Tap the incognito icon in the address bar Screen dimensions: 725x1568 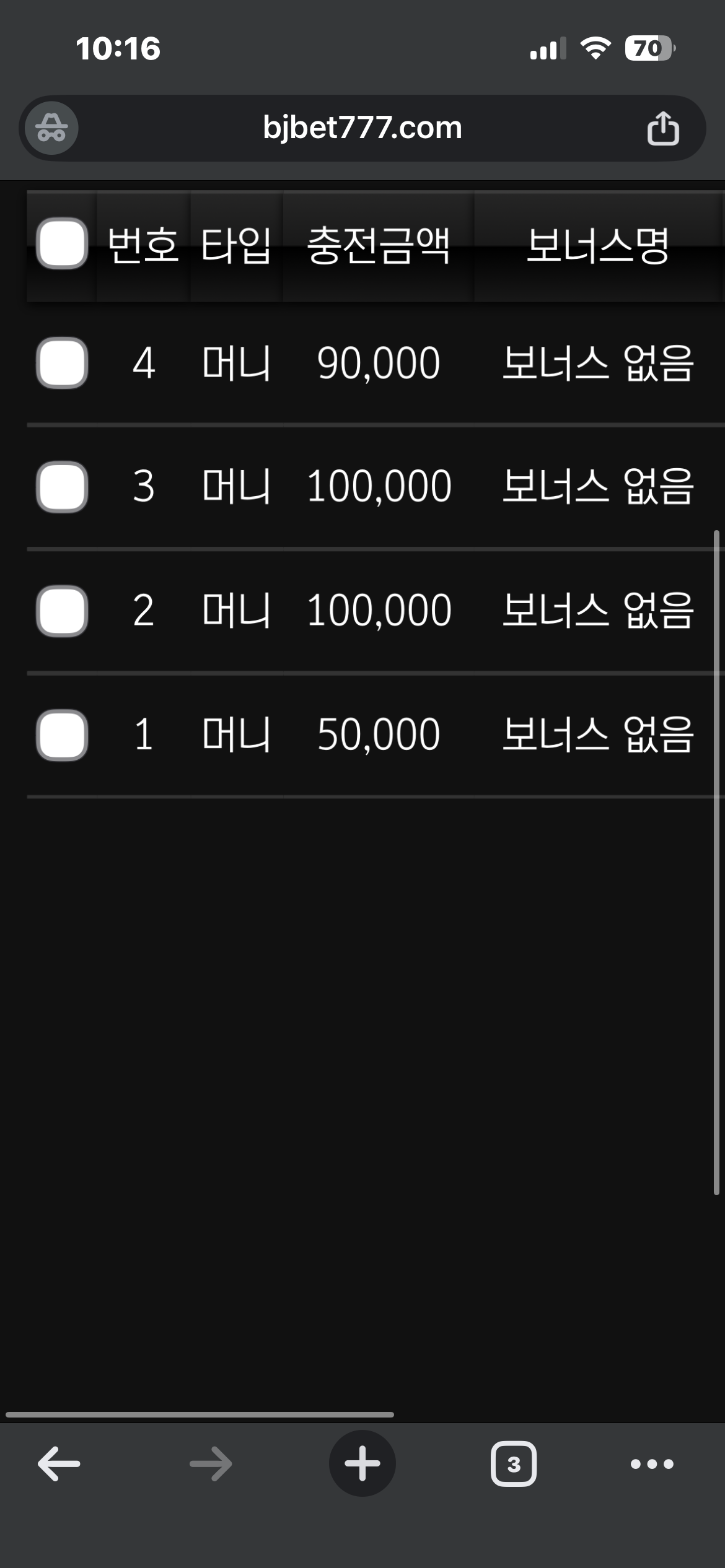(x=51, y=128)
